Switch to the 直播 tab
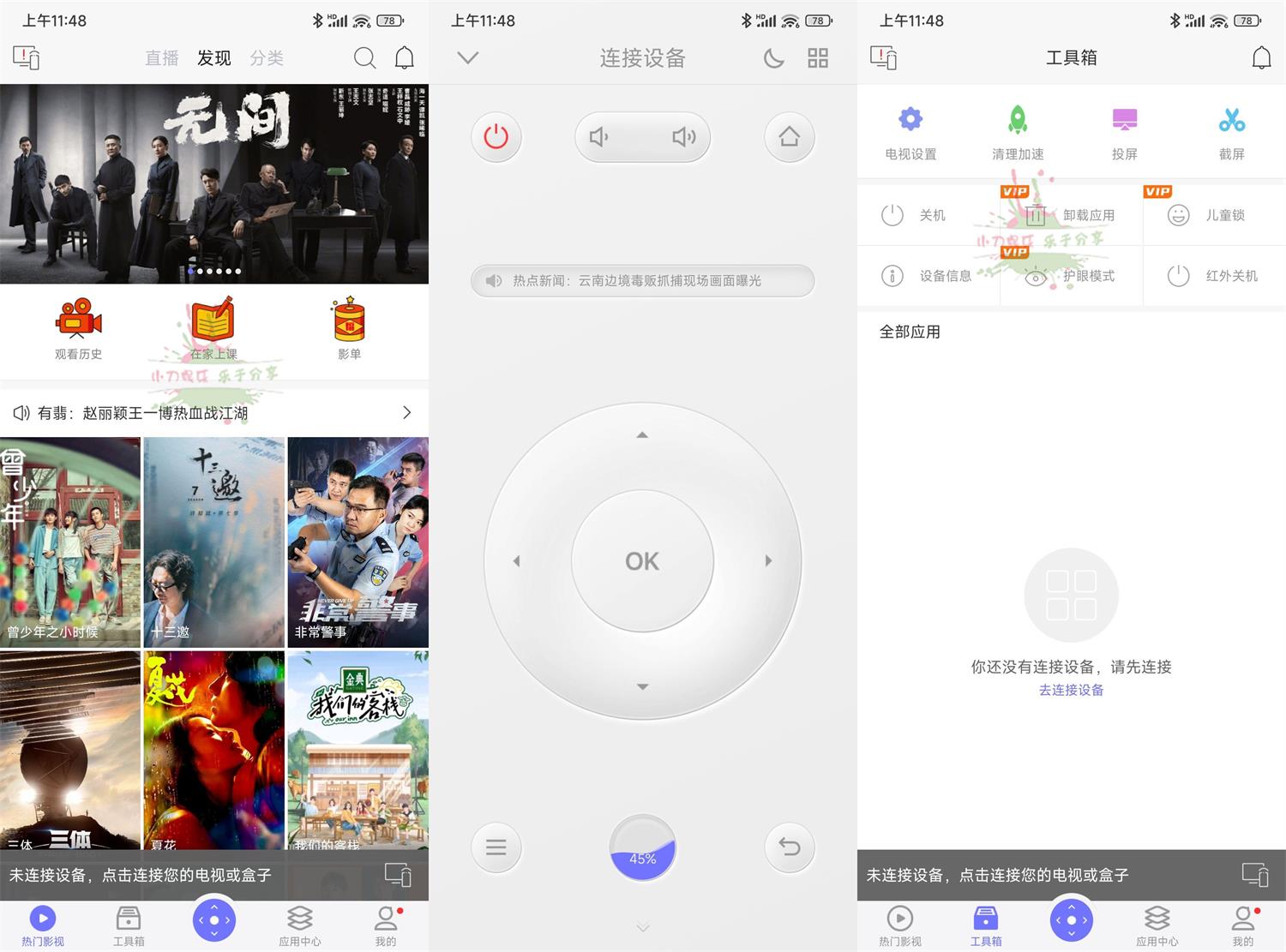 point(161,58)
